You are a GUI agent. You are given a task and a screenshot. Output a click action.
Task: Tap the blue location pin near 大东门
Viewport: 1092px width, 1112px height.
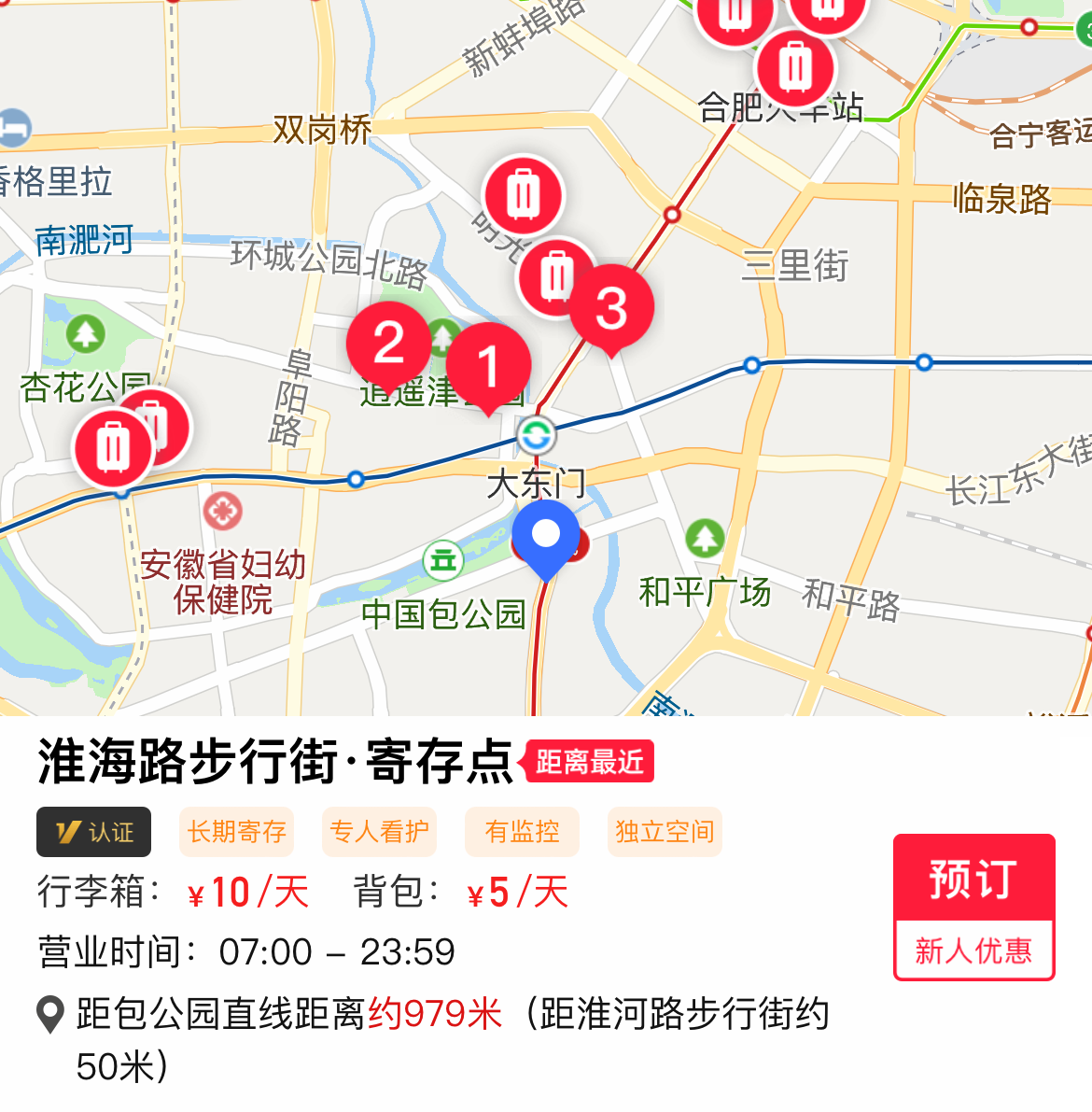(546, 537)
